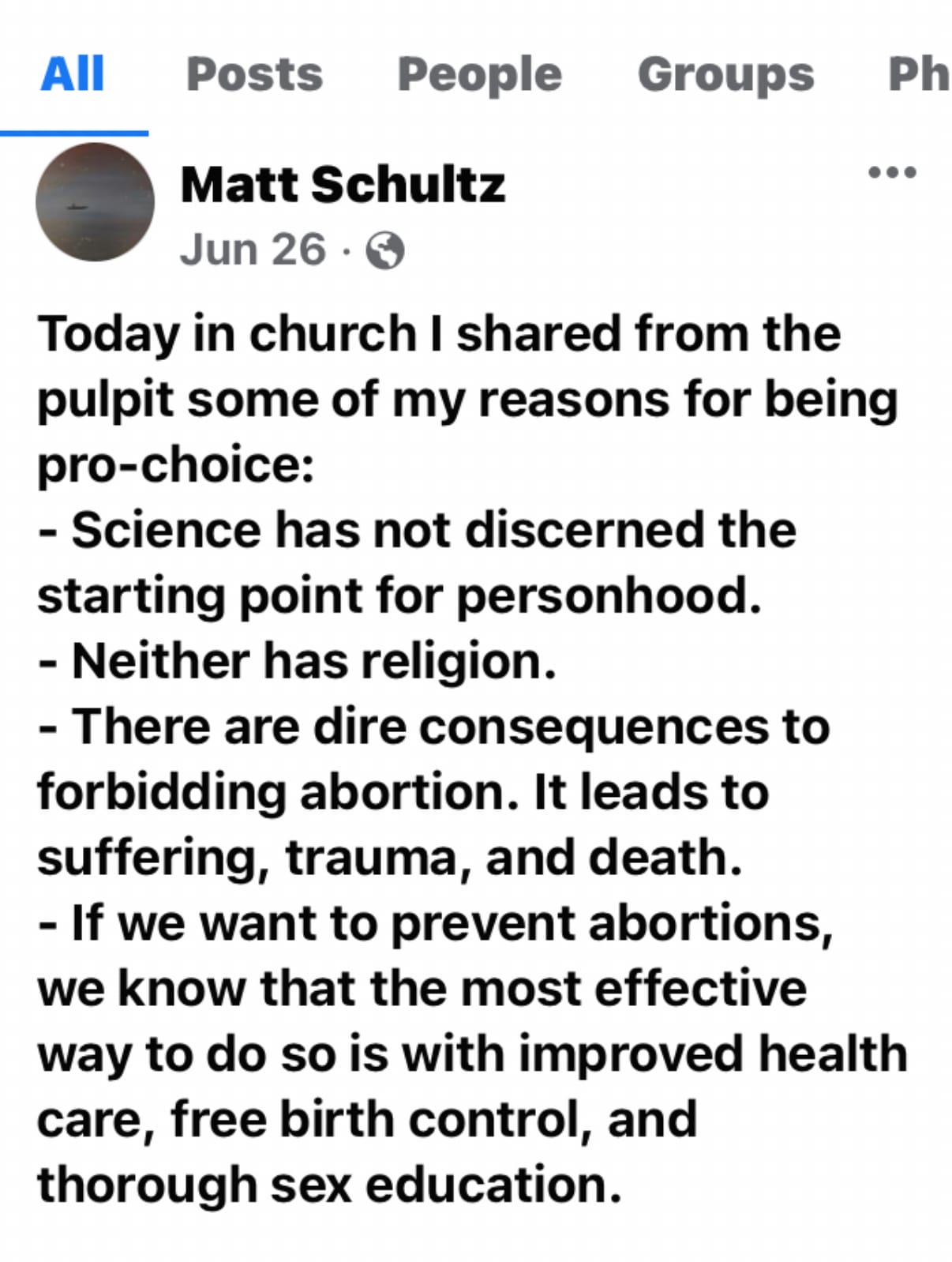Switch to the People tab

(479, 75)
